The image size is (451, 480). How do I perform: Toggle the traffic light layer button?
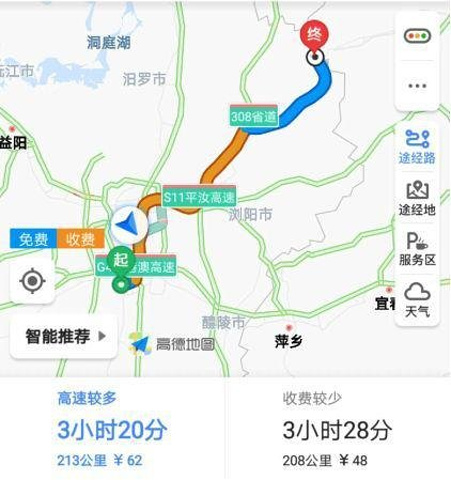click(417, 36)
